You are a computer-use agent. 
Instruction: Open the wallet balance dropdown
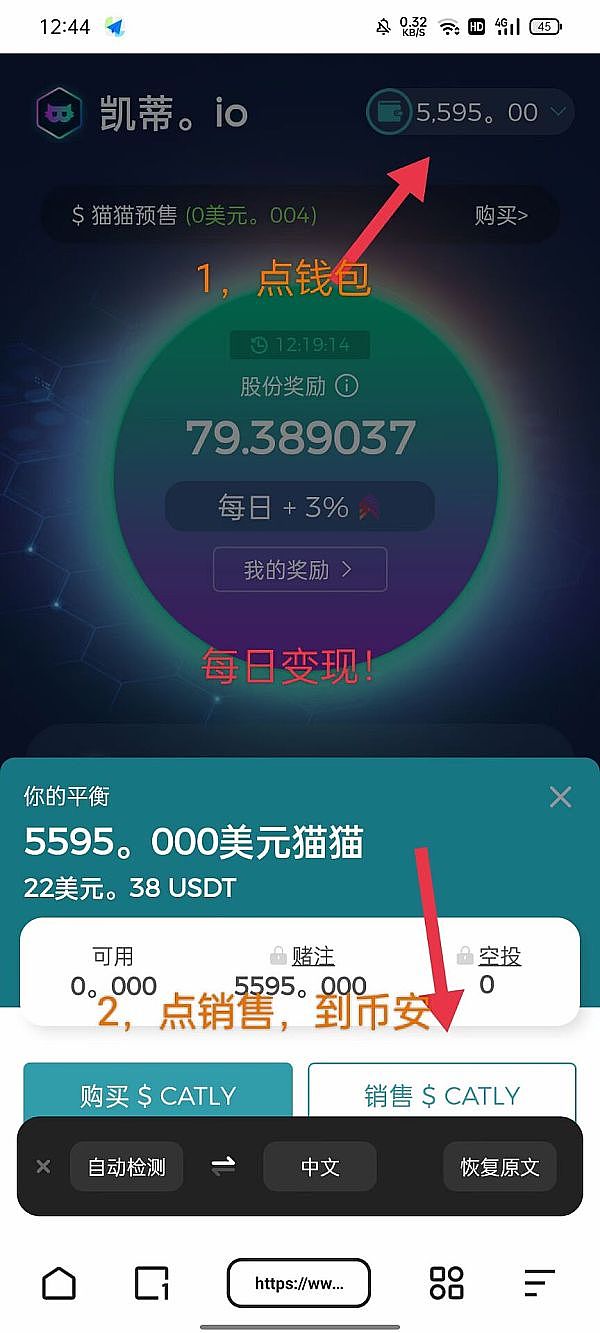470,112
